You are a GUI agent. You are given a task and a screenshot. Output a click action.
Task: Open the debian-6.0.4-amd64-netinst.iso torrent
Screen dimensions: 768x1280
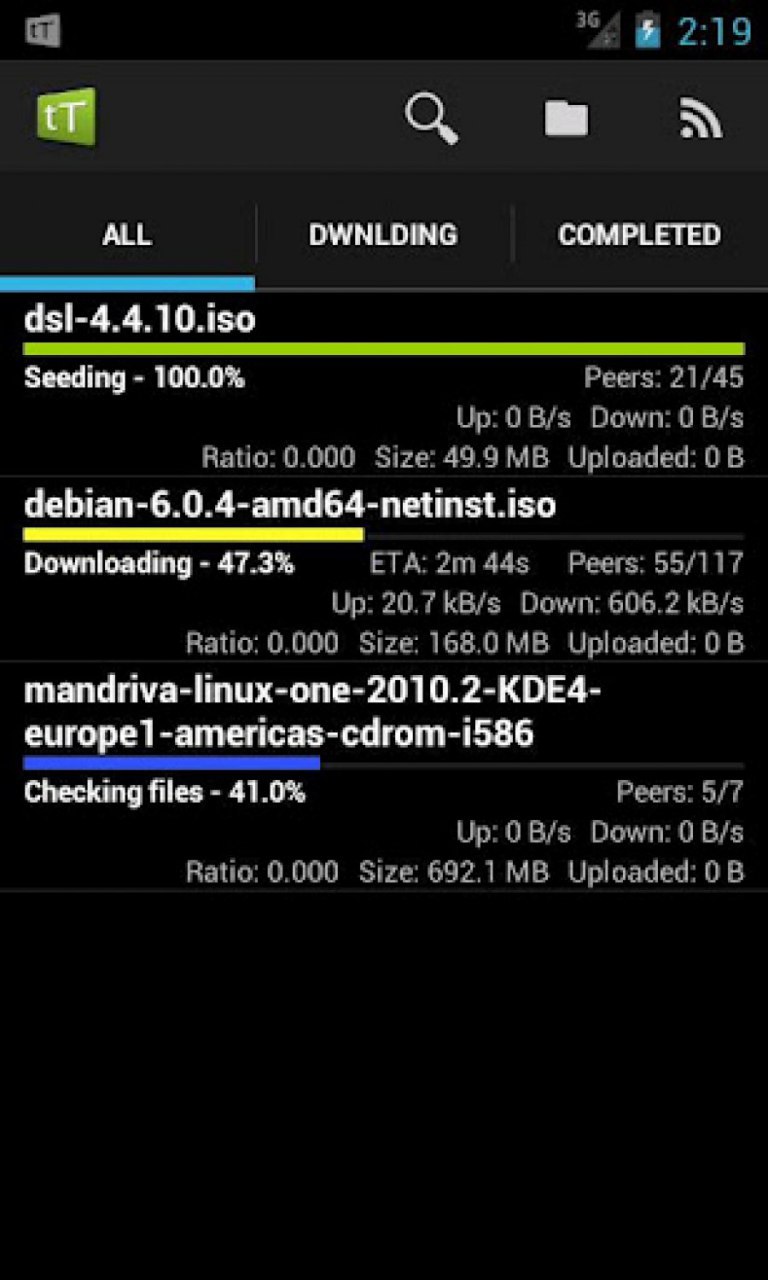(384, 569)
